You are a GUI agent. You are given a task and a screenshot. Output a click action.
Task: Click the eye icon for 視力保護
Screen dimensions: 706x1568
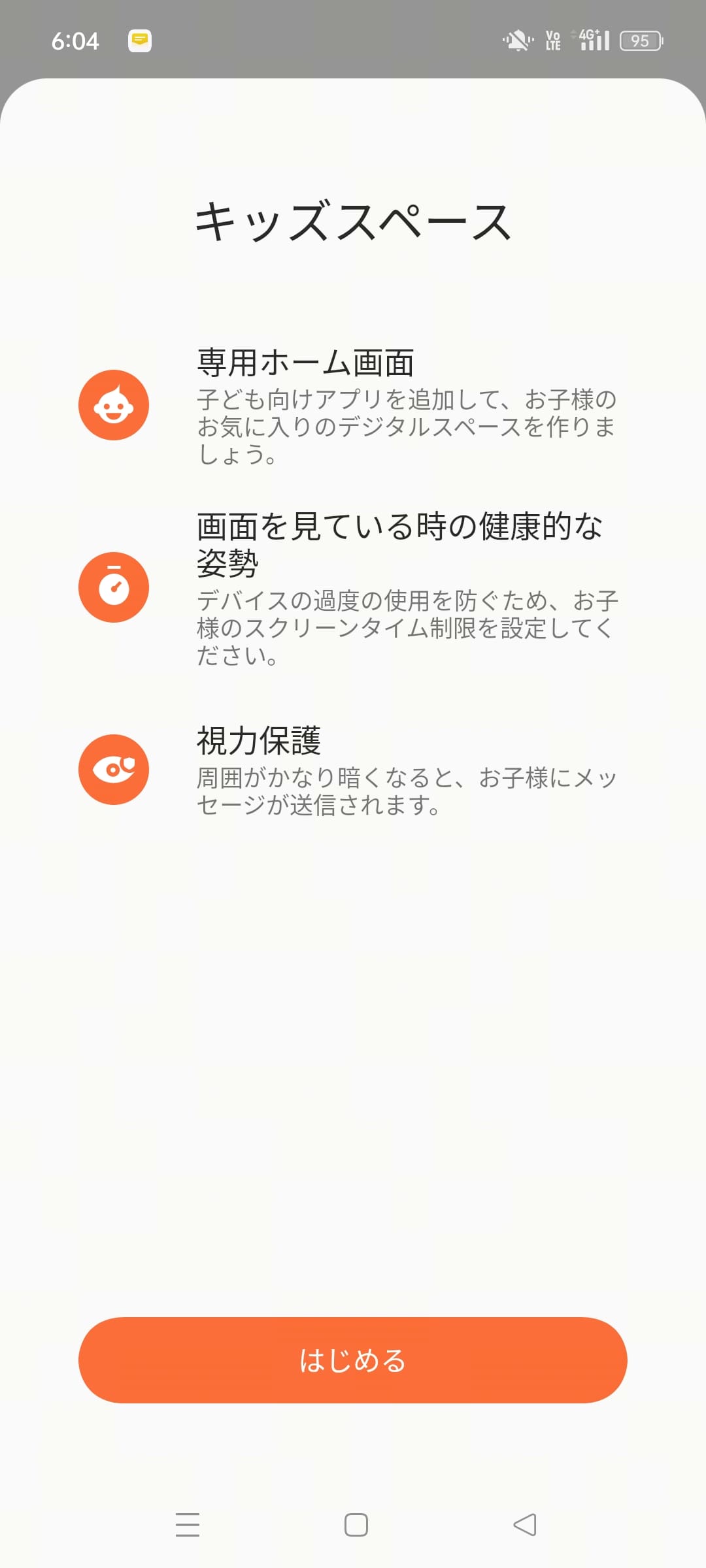[114, 769]
